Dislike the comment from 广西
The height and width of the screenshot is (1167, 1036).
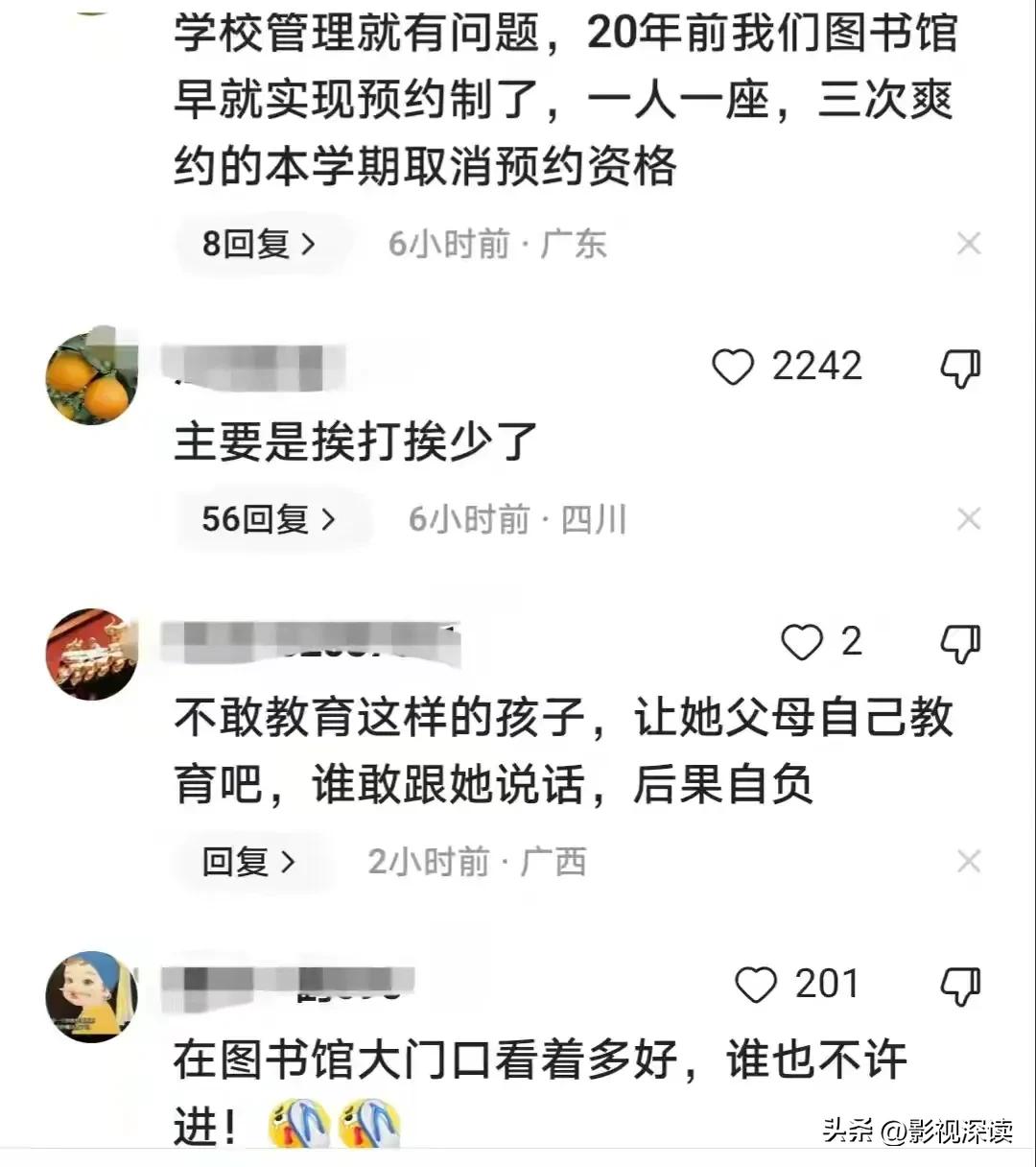[960, 642]
